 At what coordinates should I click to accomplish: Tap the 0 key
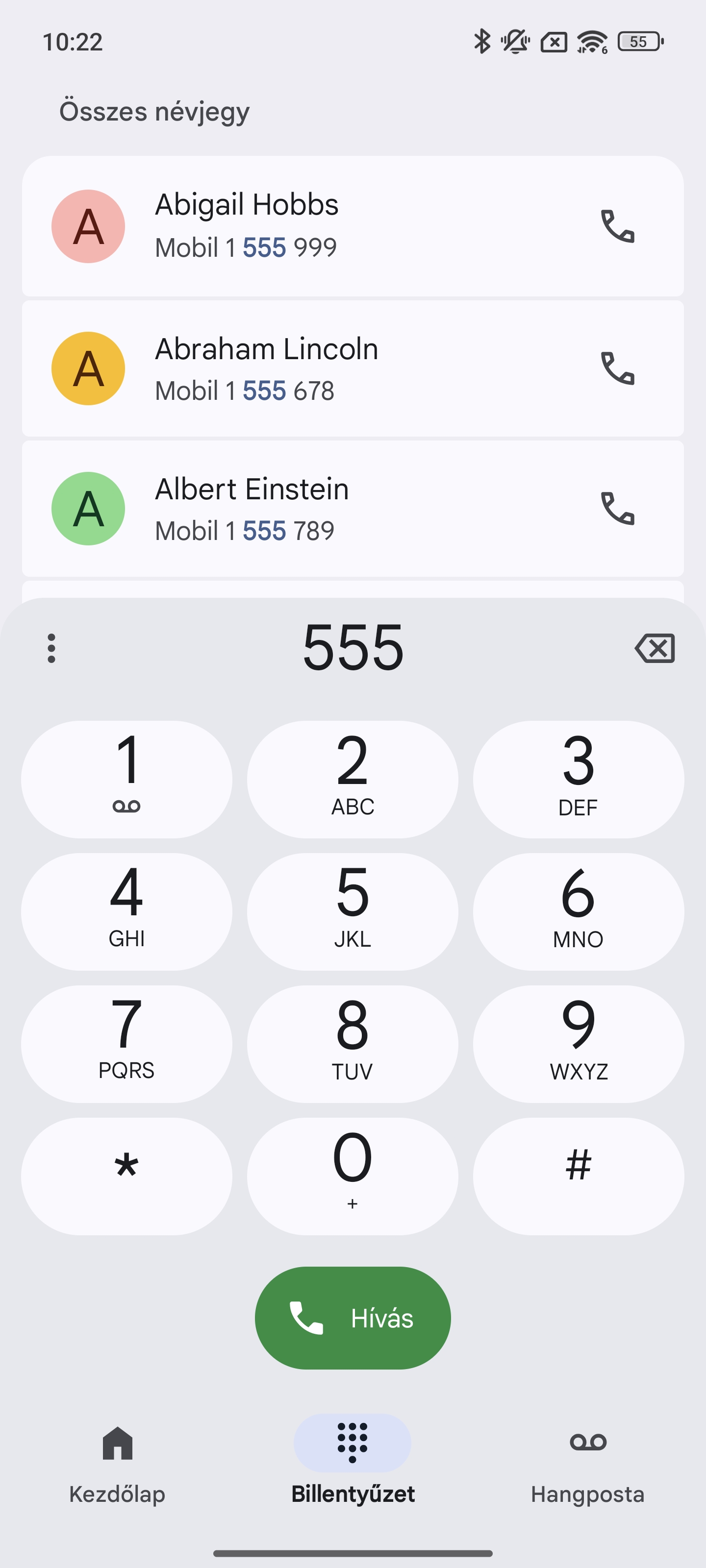(353, 1176)
